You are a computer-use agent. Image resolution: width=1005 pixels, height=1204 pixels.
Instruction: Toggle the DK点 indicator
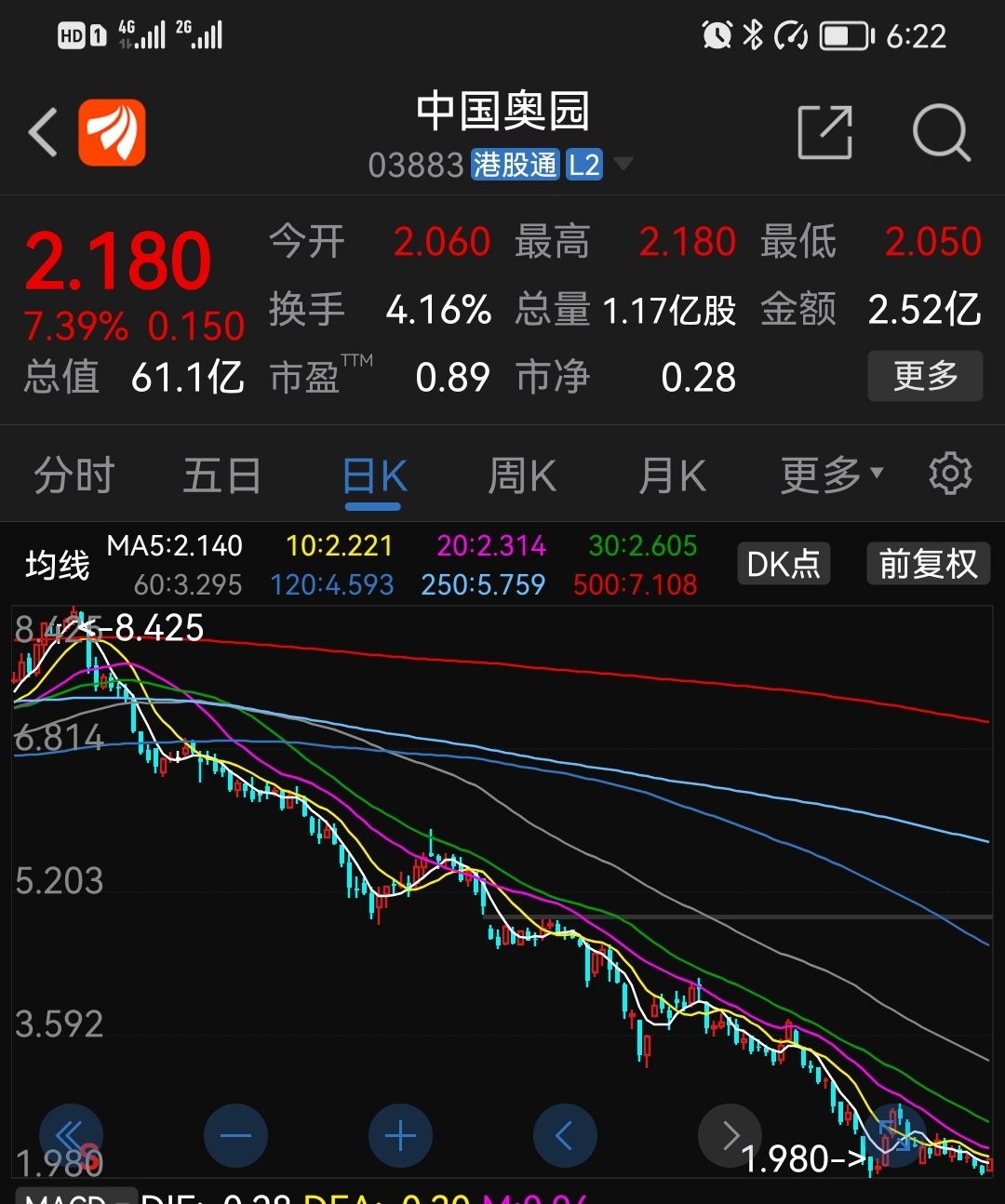click(784, 564)
